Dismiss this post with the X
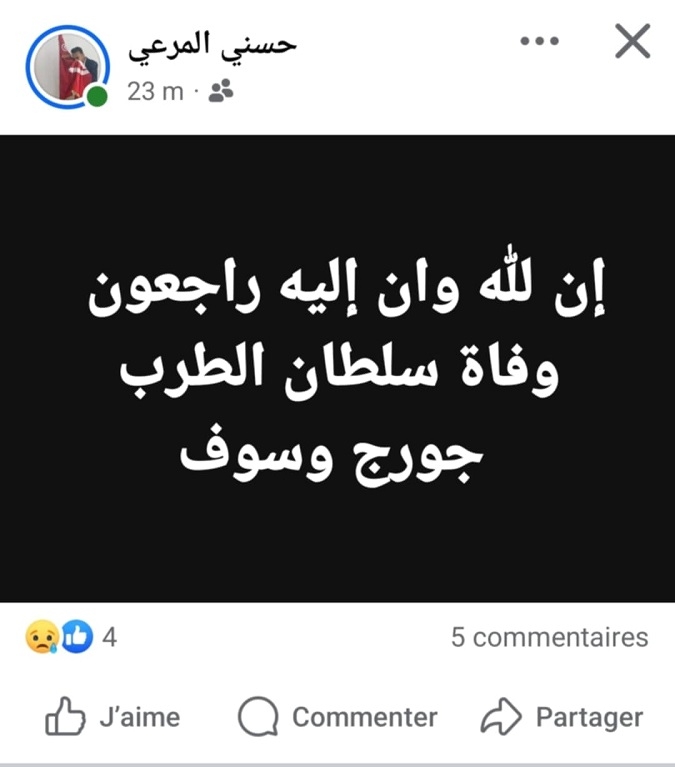This screenshot has height=767, width=675. 631,42
